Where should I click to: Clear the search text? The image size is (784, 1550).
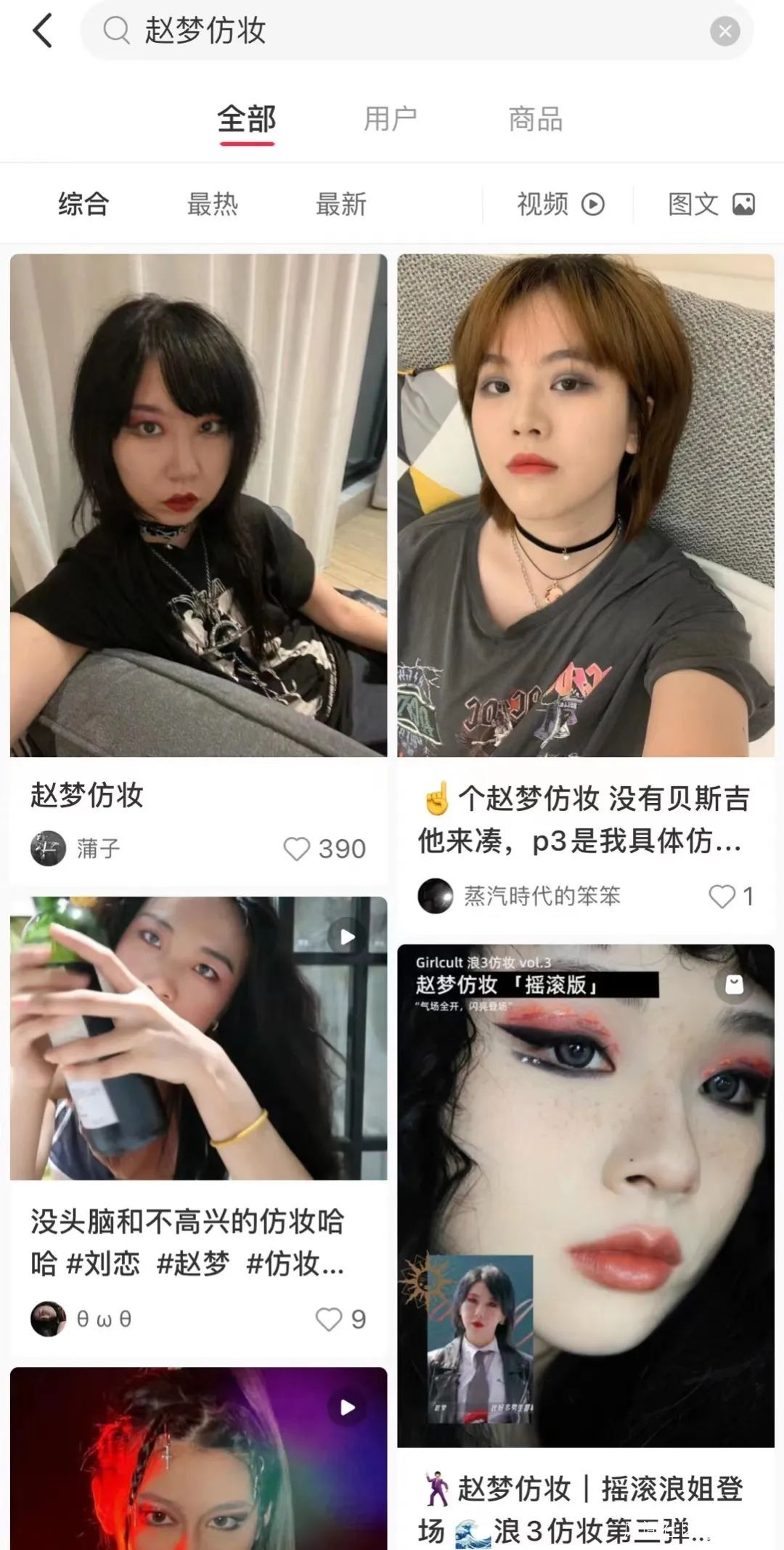point(724,31)
